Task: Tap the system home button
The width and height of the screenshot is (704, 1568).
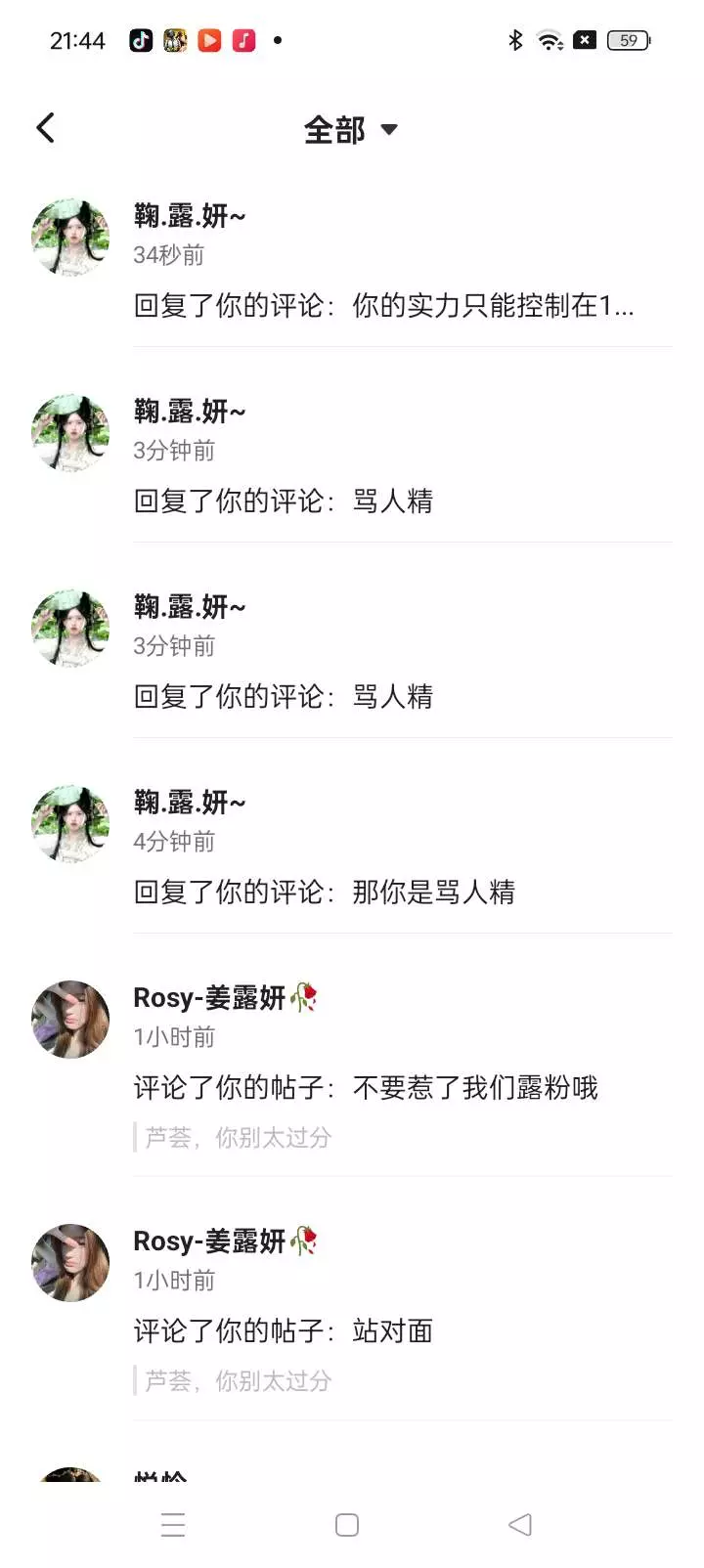Action: pyautogui.click(x=347, y=1524)
